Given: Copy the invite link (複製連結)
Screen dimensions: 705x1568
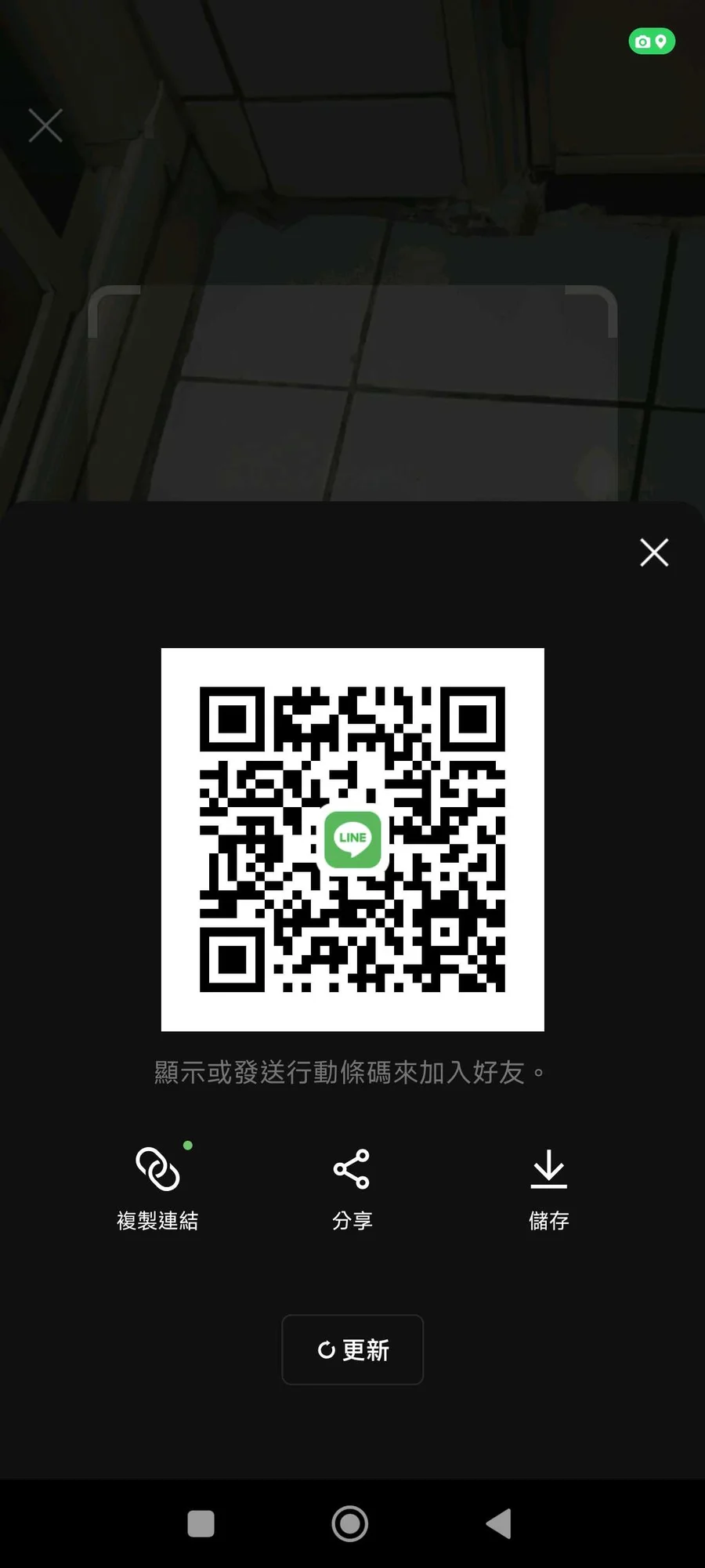Looking at the screenshot, I should click(x=157, y=1187).
